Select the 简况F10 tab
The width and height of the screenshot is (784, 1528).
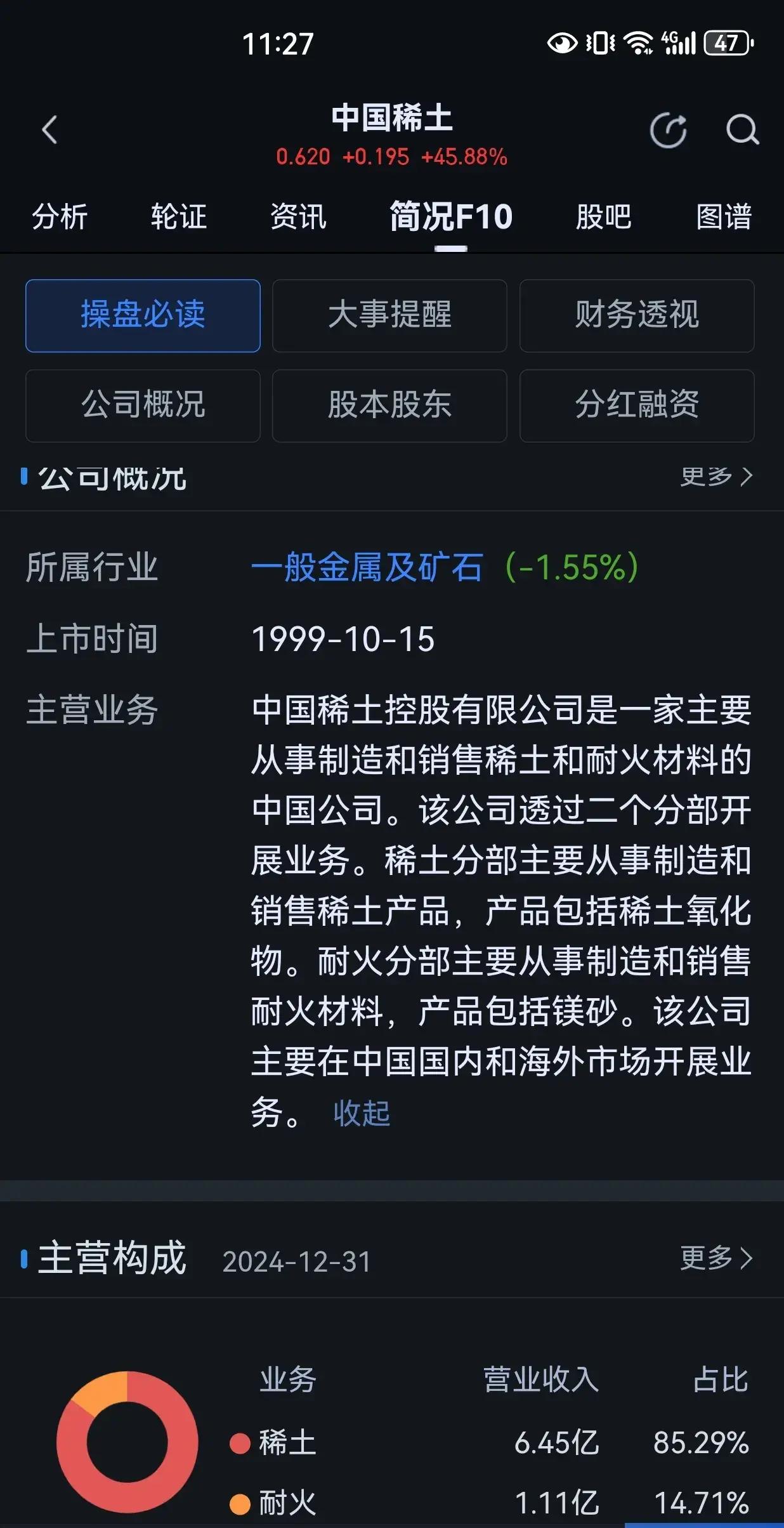pos(450,217)
